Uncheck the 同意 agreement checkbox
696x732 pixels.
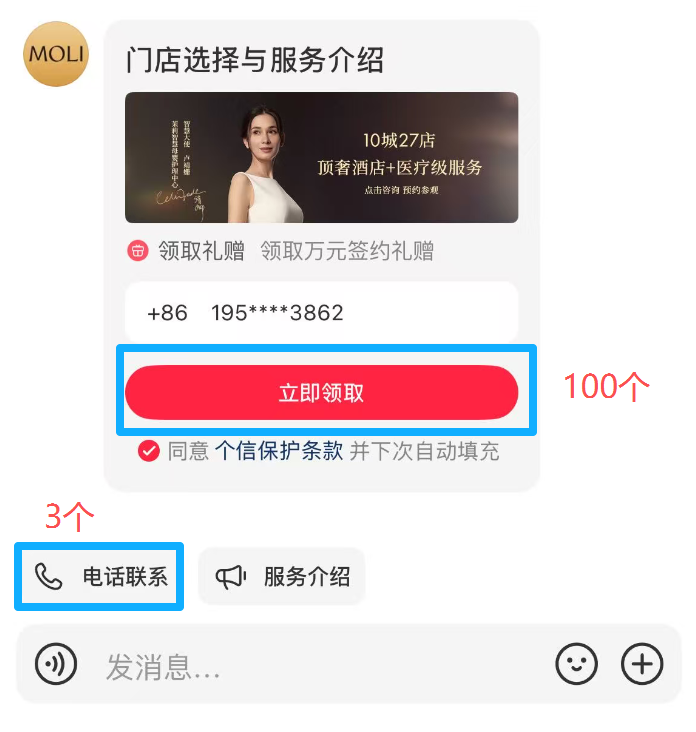click(149, 451)
